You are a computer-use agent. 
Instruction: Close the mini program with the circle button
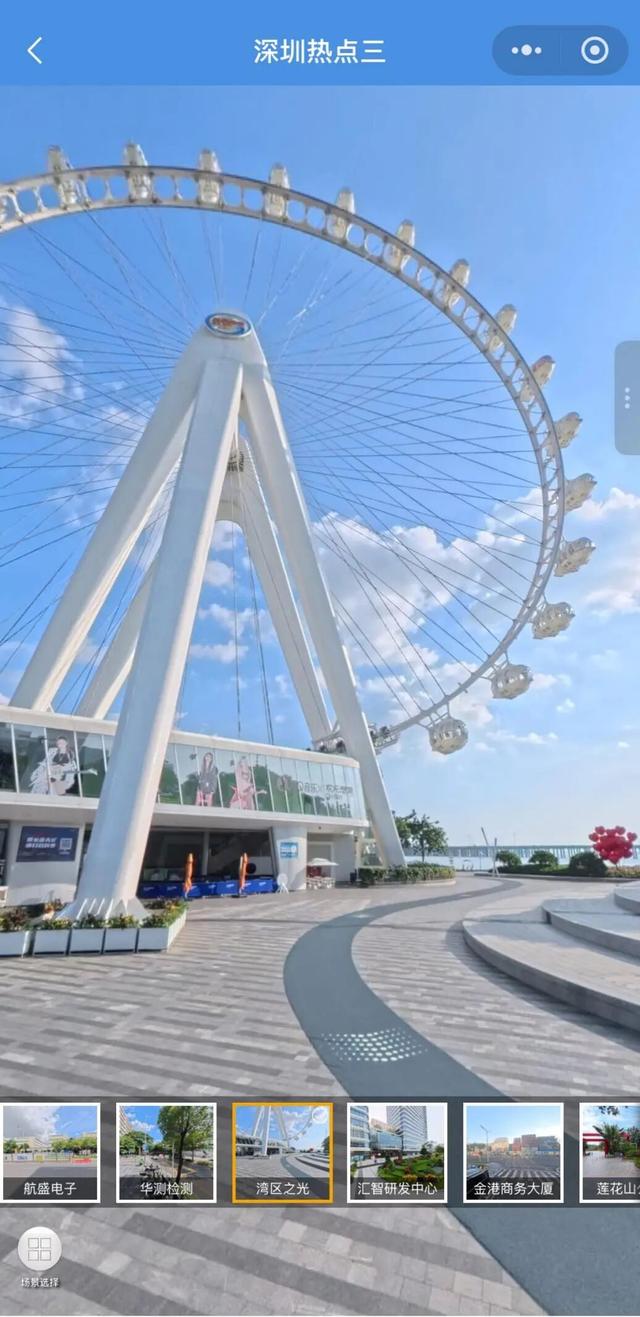pyautogui.click(x=595, y=51)
